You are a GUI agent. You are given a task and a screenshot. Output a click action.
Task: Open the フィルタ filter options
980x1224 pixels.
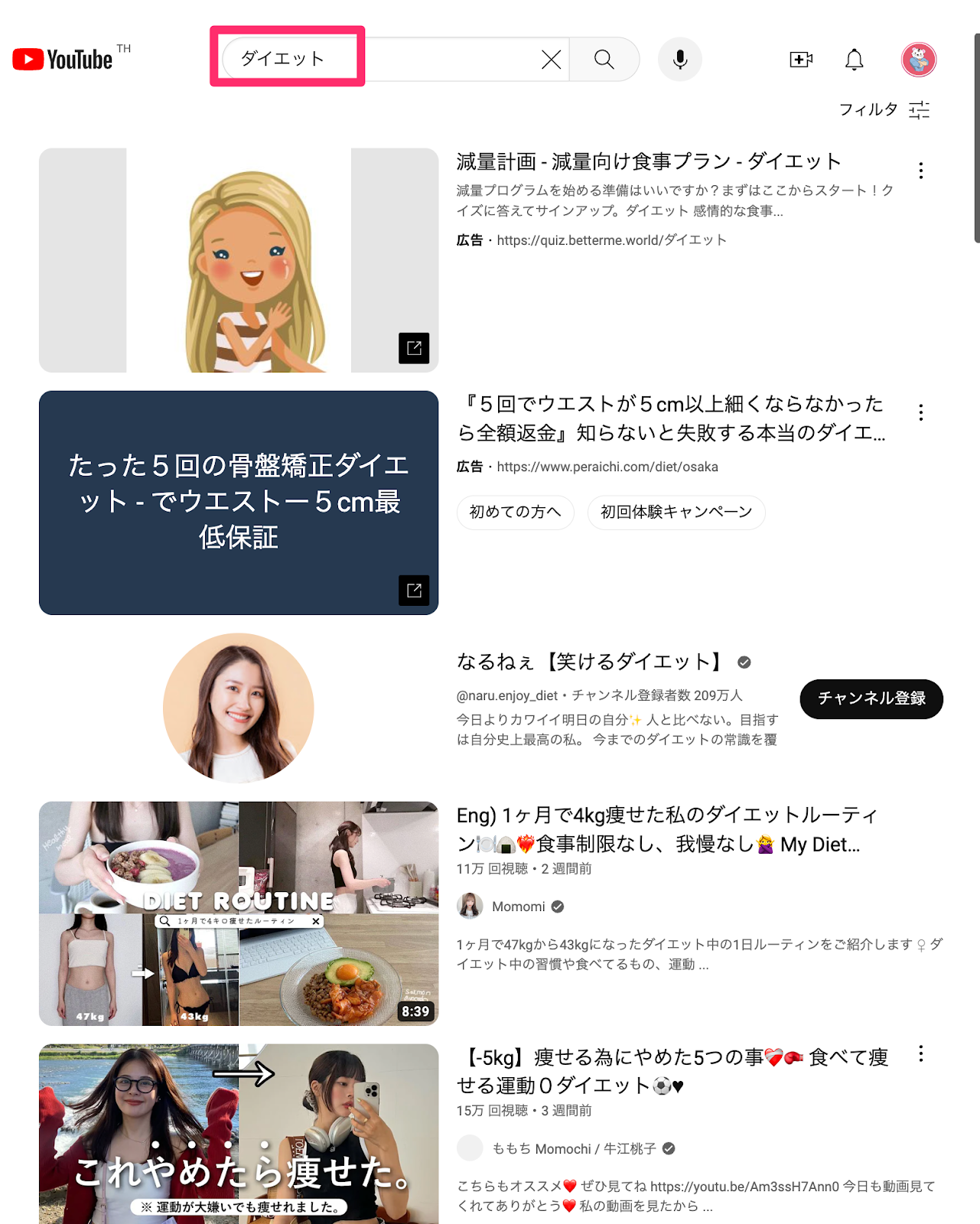point(884,109)
